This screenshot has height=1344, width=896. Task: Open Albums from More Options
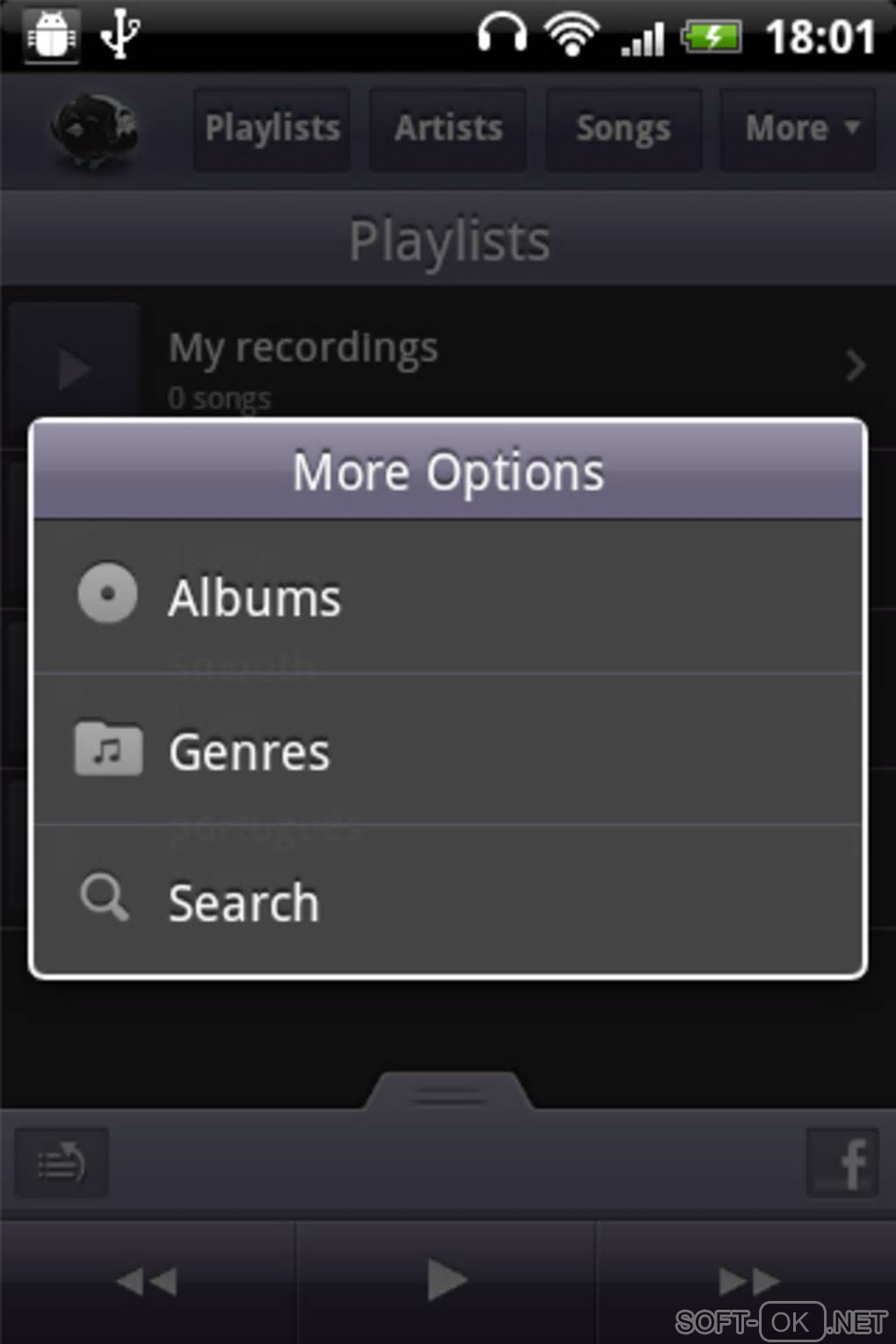[x=448, y=597]
